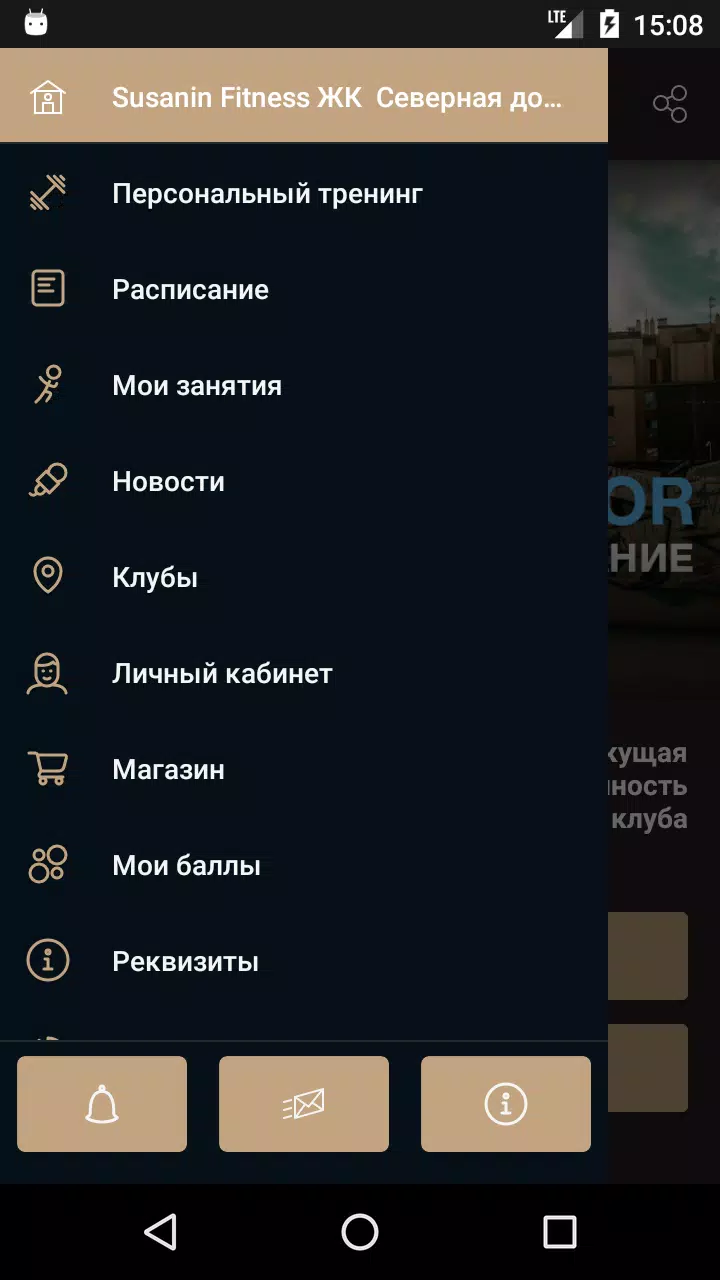Open Мои занятия
Viewport: 720px width, 1280px height.
click(197, 386)
